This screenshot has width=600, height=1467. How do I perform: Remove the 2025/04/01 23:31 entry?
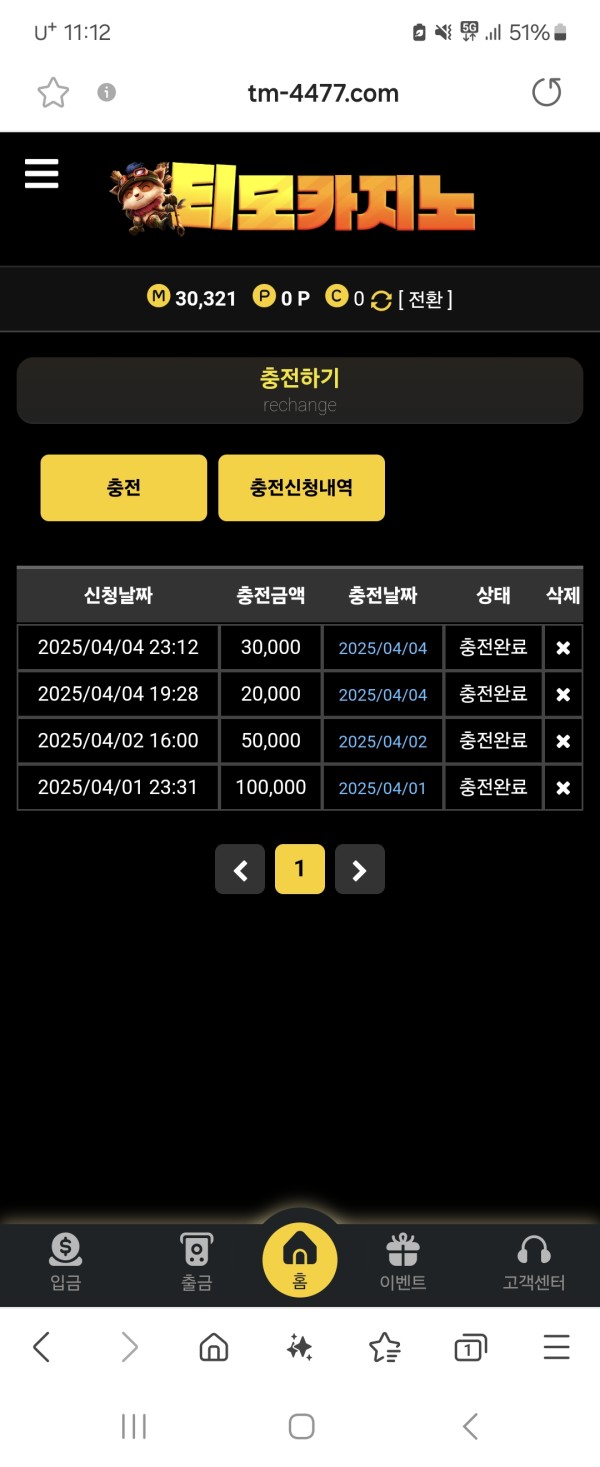[563, 787]
